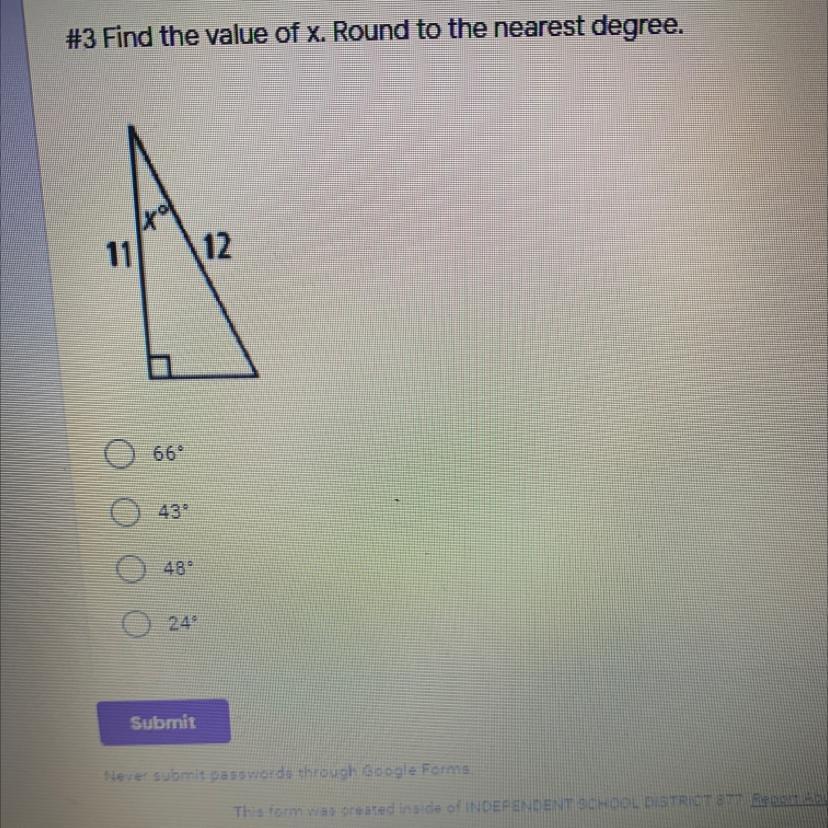The height and width of the screenshot is (828, 828).
Task: Tap the Submit button
Action: point(163,722)
